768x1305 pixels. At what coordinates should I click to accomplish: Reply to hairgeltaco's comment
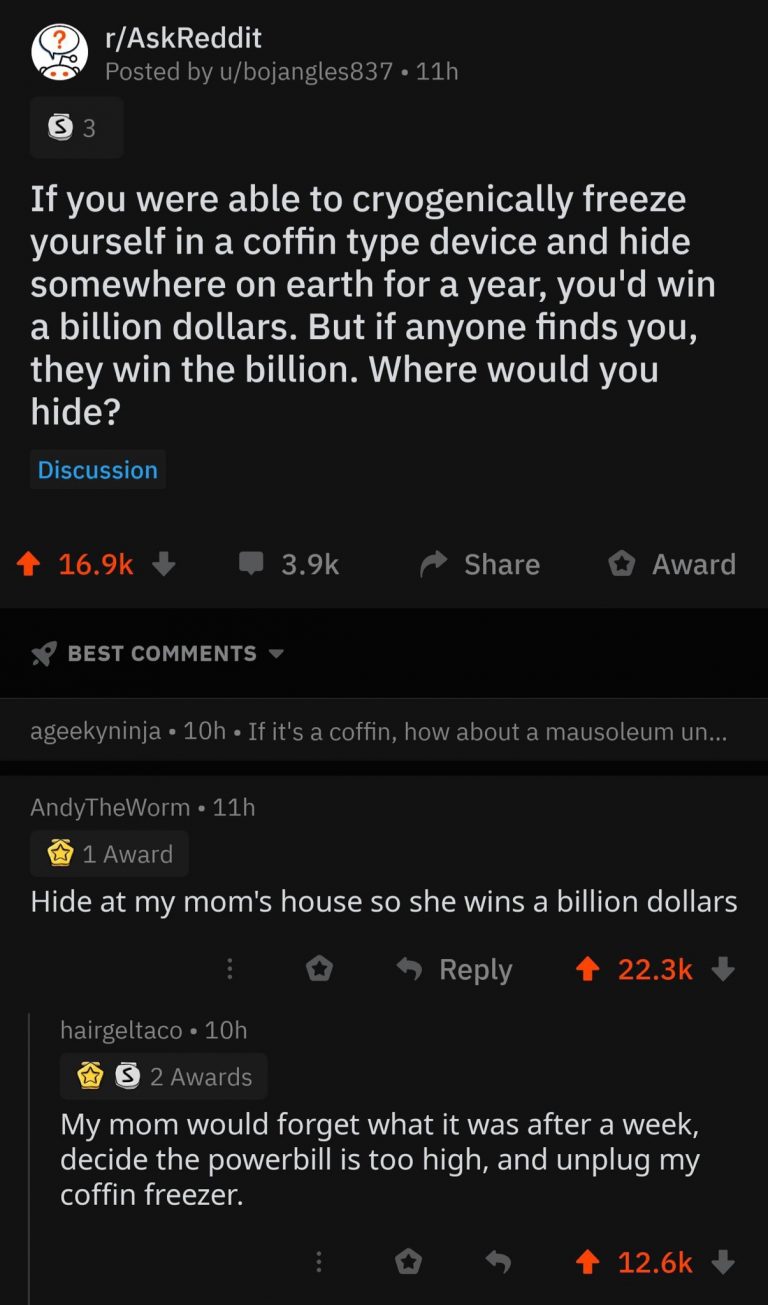497,1262
